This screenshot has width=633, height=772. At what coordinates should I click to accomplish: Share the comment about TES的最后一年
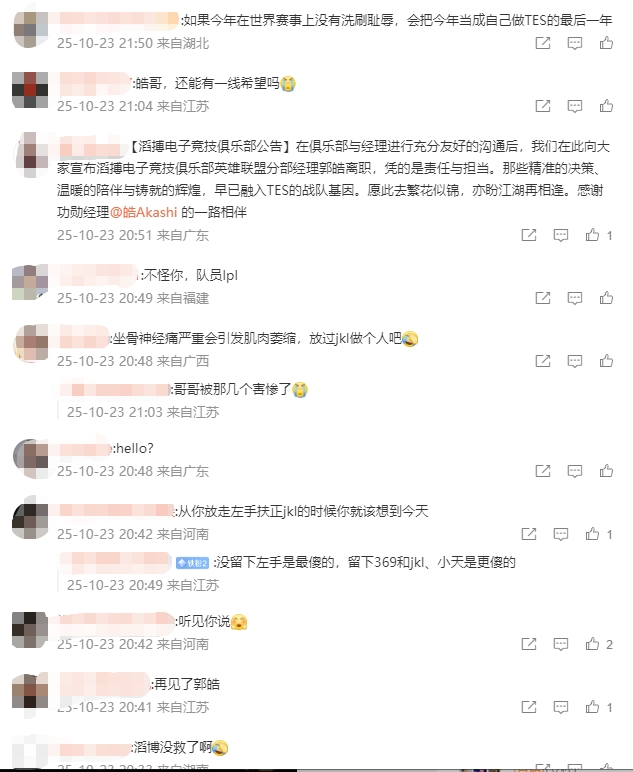[542, 43]
